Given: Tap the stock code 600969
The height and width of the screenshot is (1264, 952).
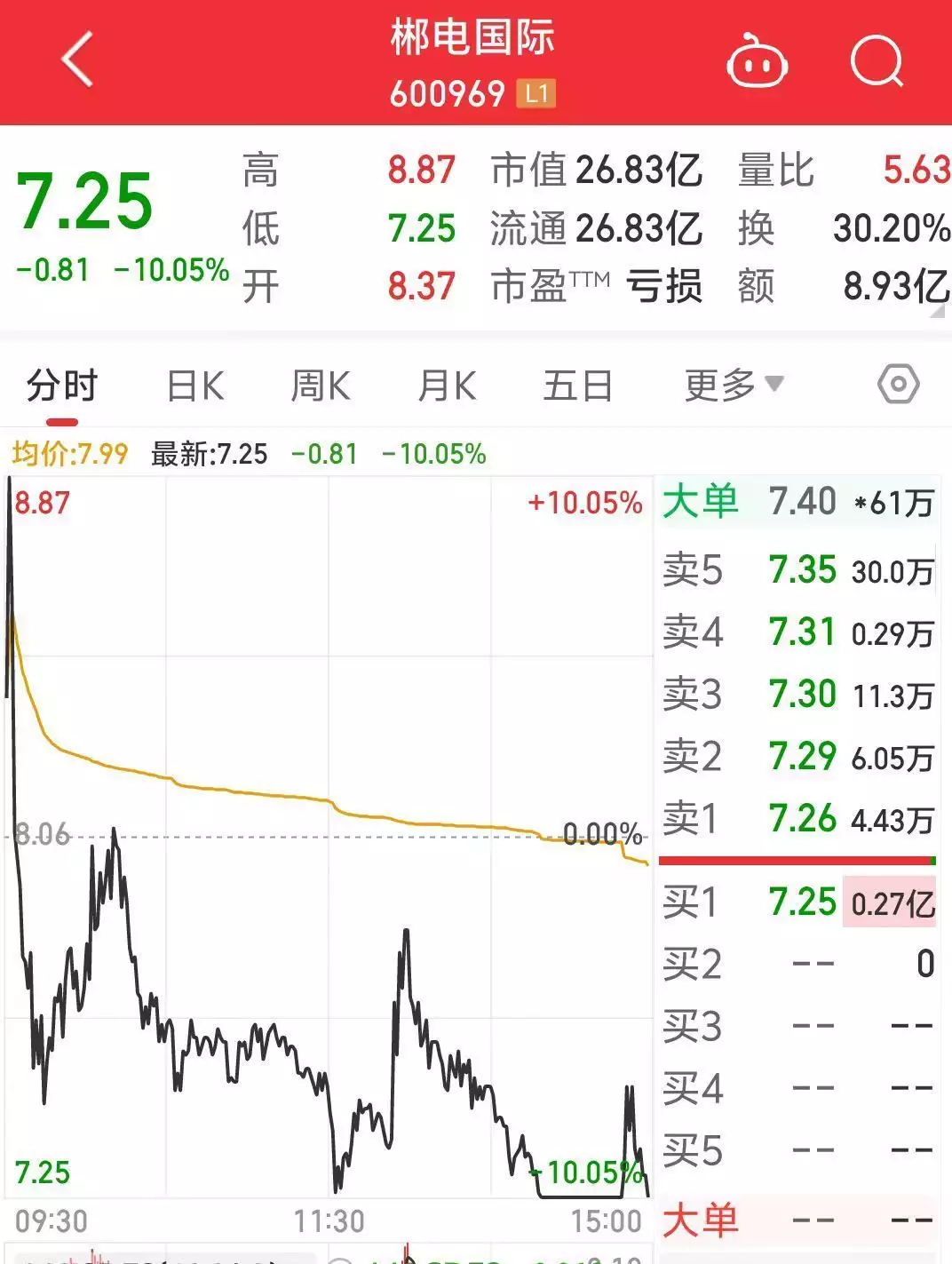Looking at the screenshot, I should click(448, 93).
